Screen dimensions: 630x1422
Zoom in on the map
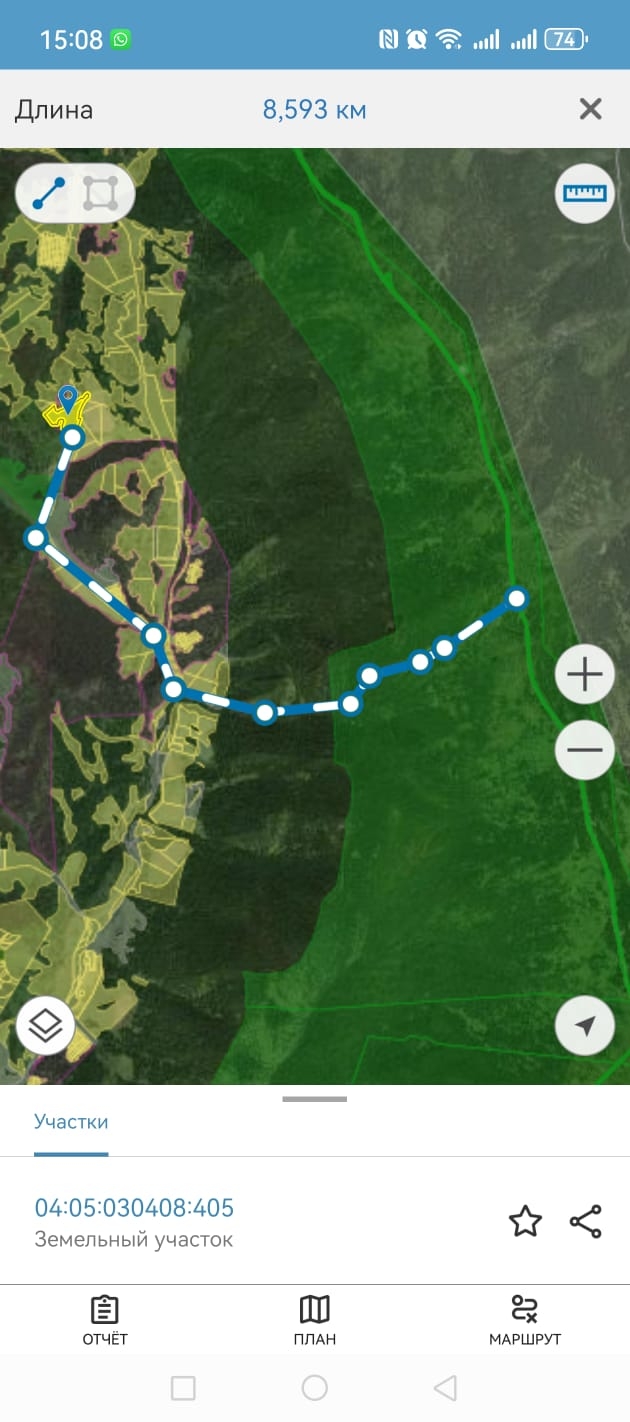click(x=585, y=675)
